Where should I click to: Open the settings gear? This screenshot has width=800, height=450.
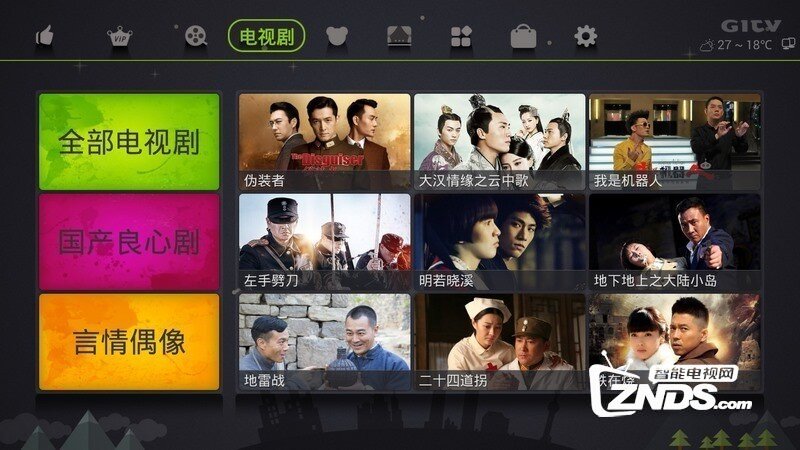pyautogui.click(x=585, y=37)
